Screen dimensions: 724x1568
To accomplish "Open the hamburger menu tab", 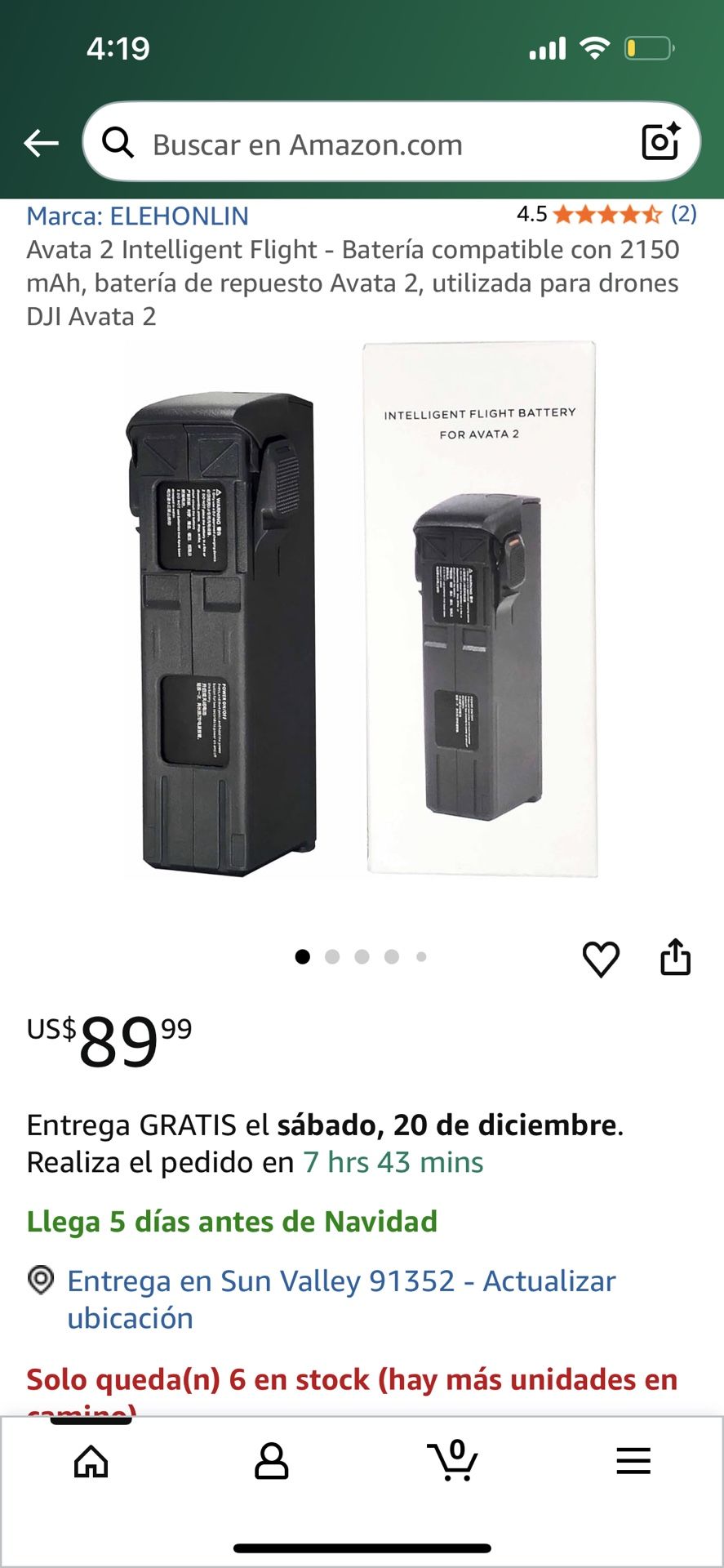I will coord(633,1461).
